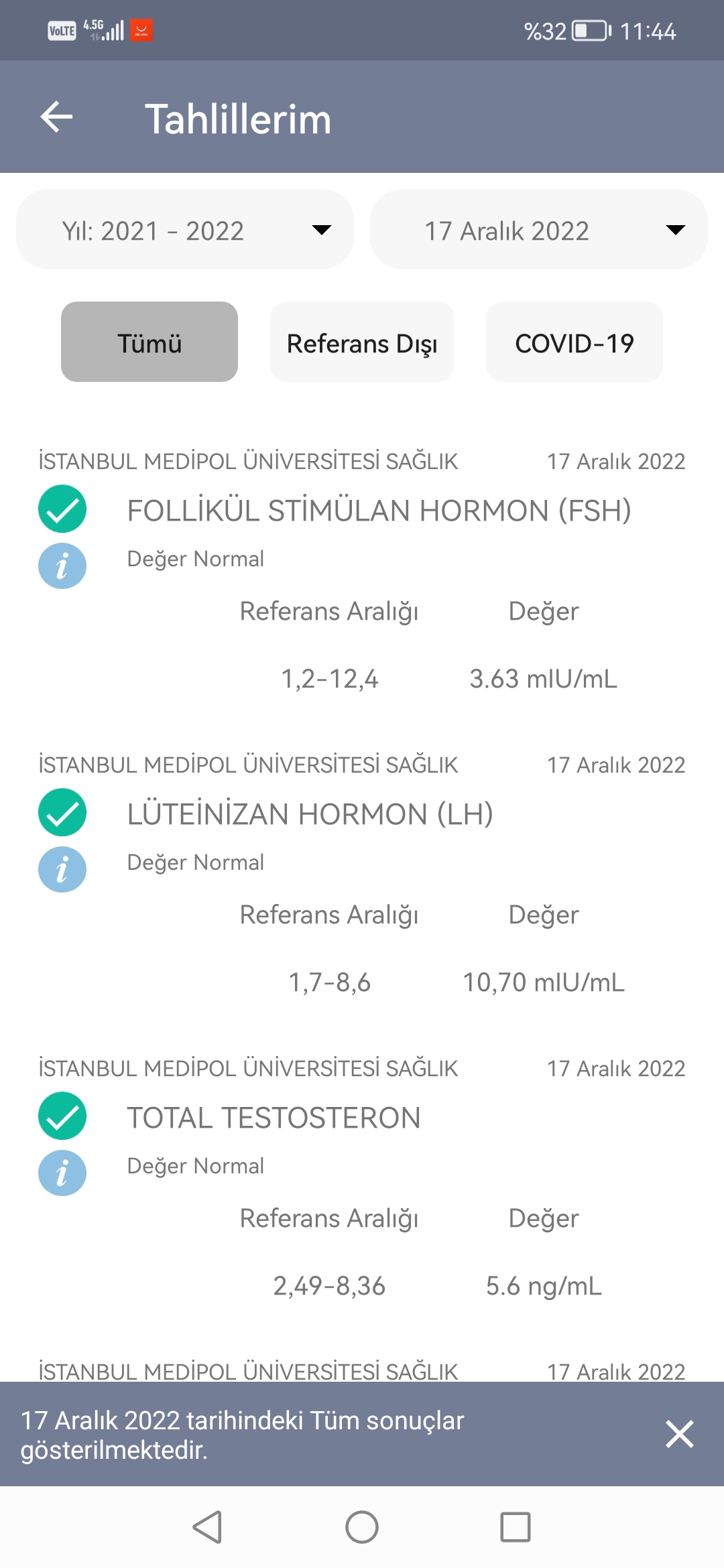724x1568 pixels.
Task: Select the Tümü filter
Action: pyautogui.click(x=149, y=342)
